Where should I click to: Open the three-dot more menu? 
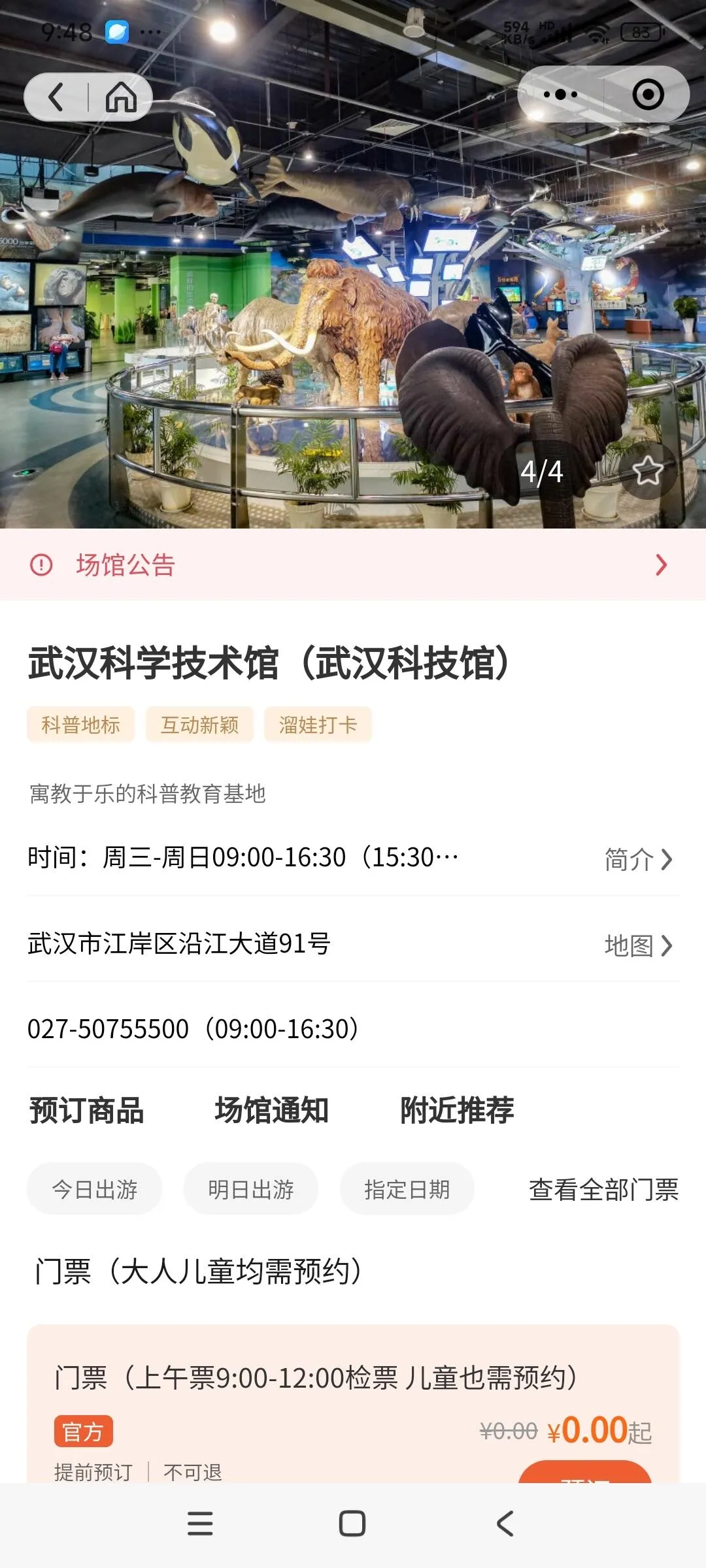point(560,95)
